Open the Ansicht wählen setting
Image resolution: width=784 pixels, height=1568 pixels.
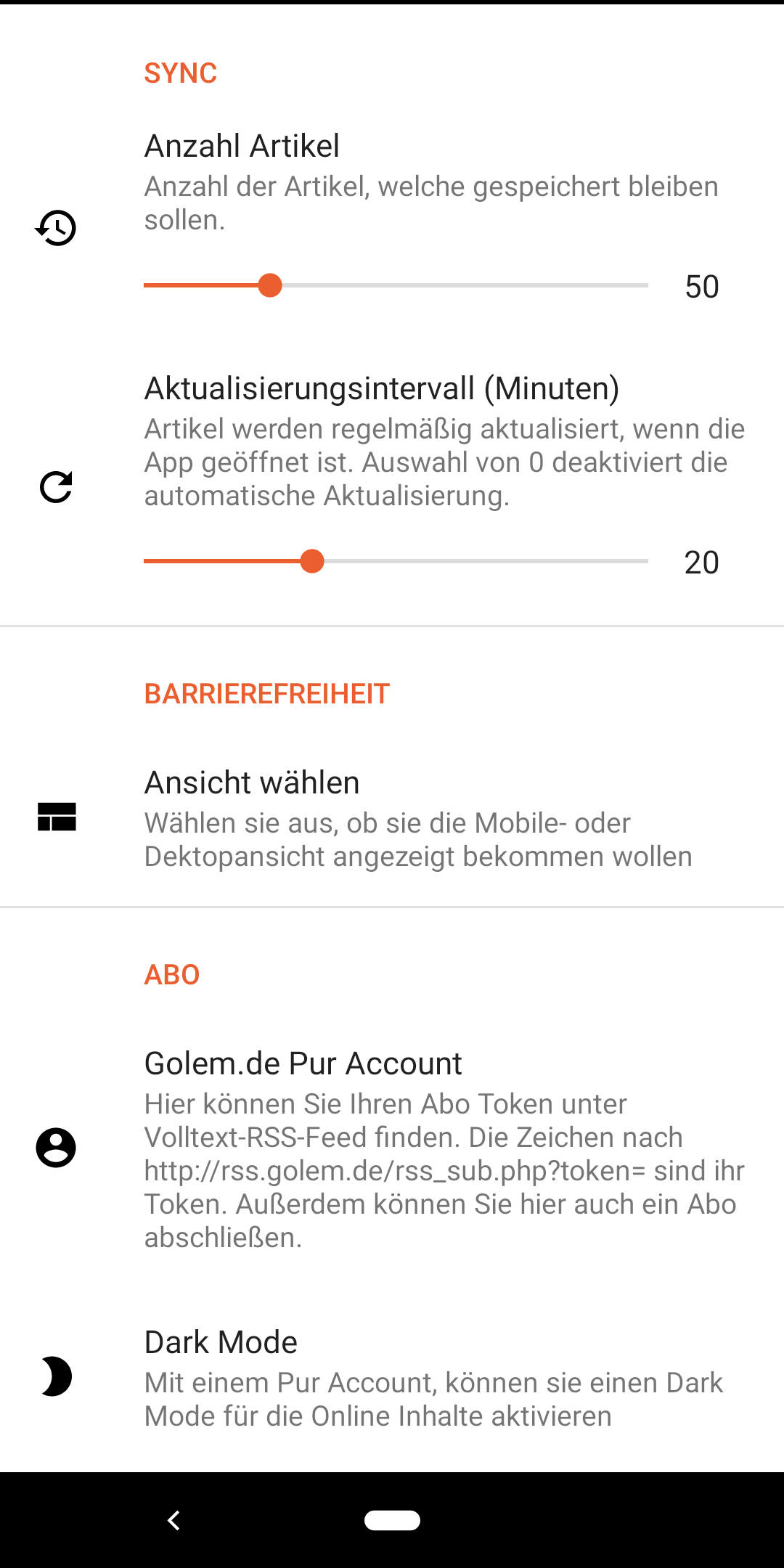point(392,818)
